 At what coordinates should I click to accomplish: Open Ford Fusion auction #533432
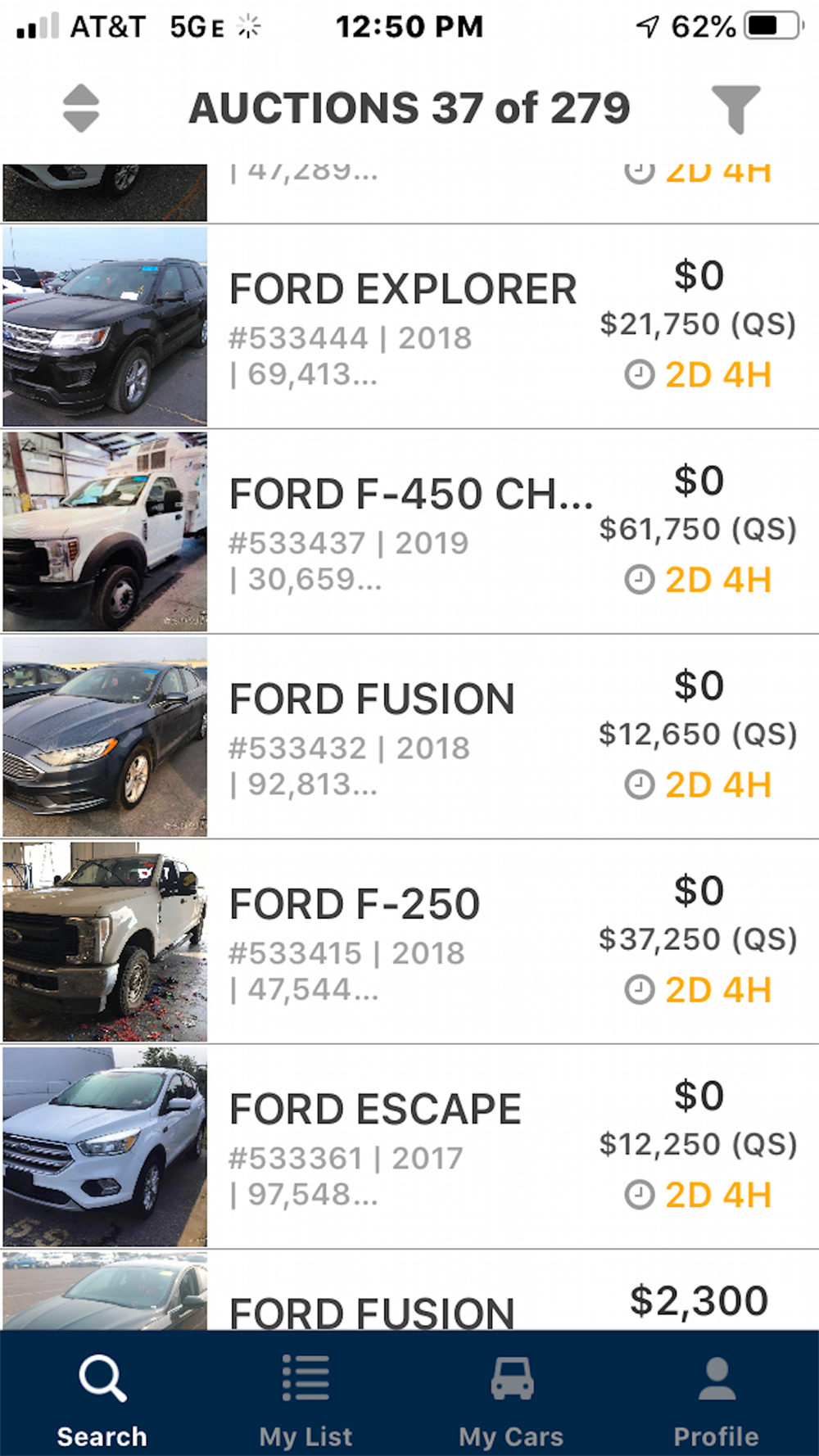pyautogui.click(x=409, y=736)
